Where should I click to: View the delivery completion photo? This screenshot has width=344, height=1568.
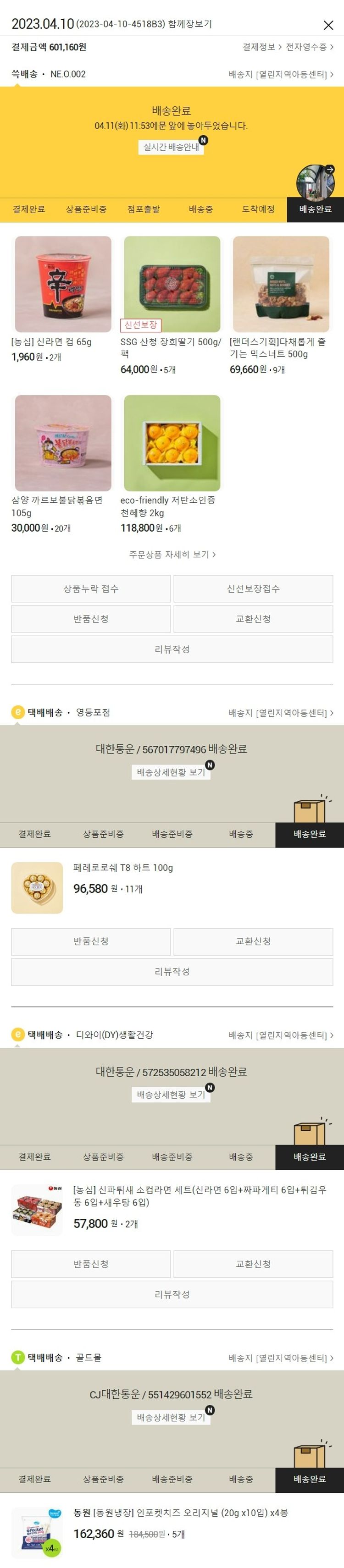click(x=315, y=182)
